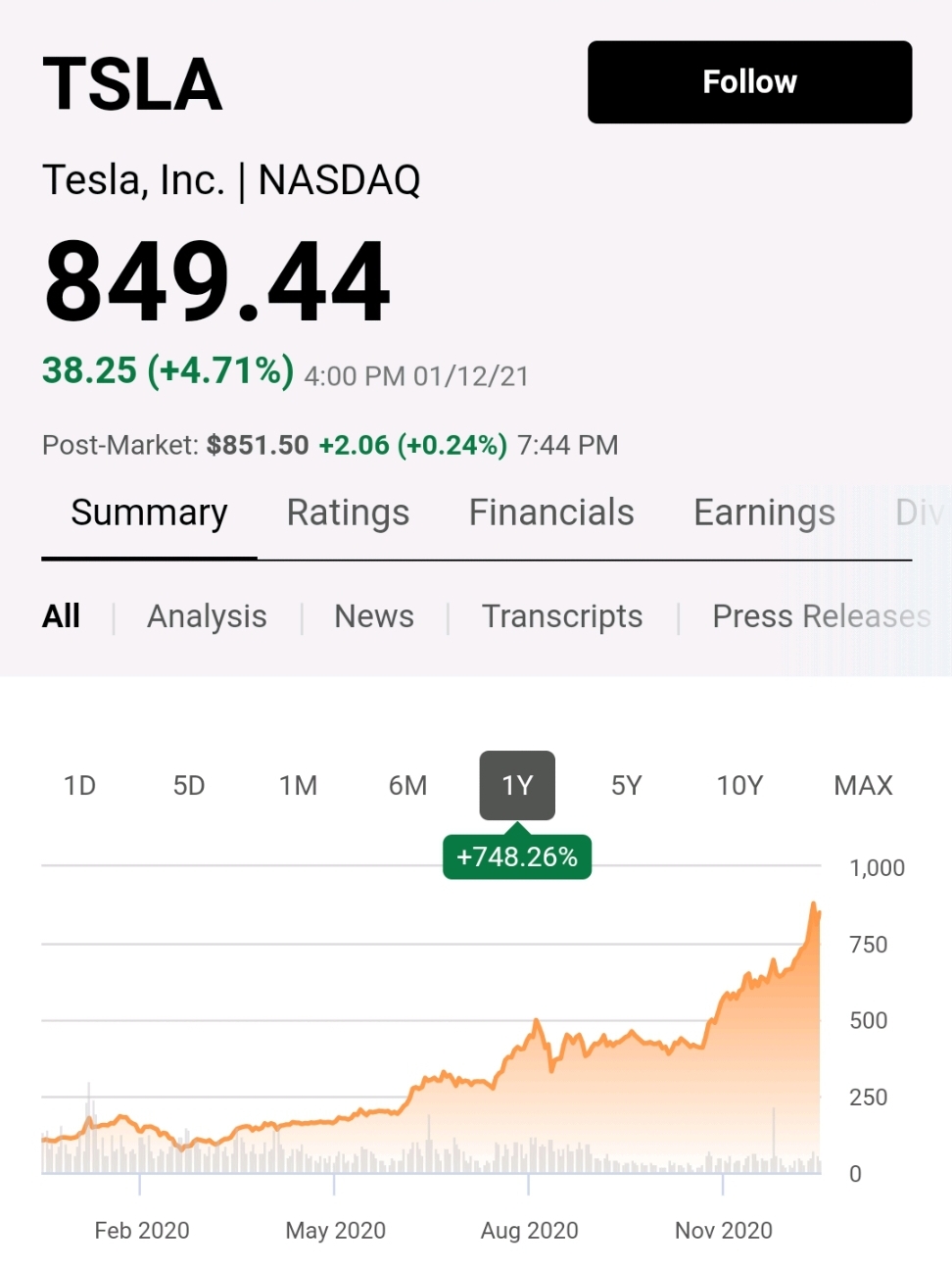Follow the TSLA stock
This screenshot has width=952, height=1270.
(x=749, y=82)
